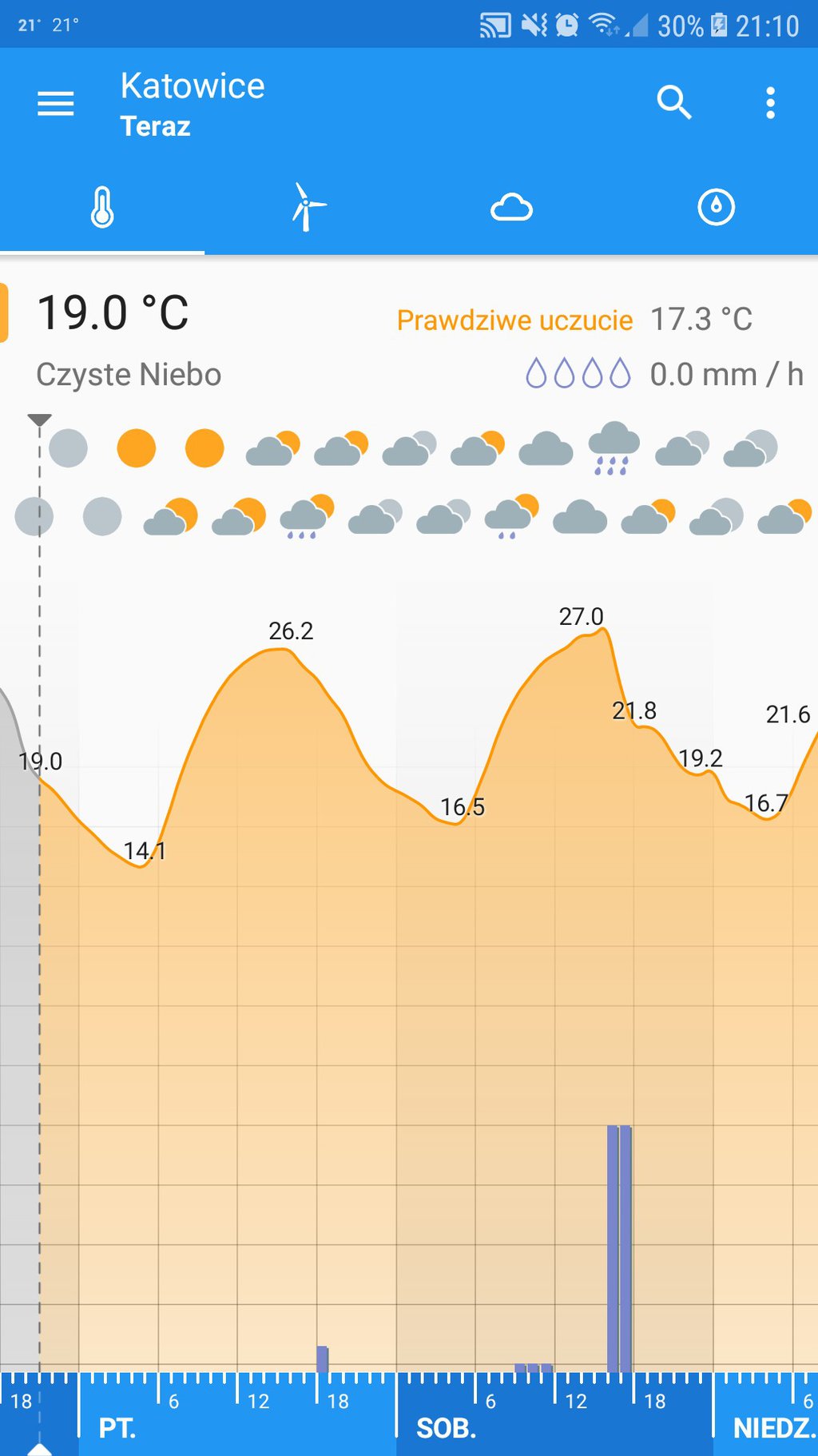Switch to the cloud cover tab

coord(511,208)
